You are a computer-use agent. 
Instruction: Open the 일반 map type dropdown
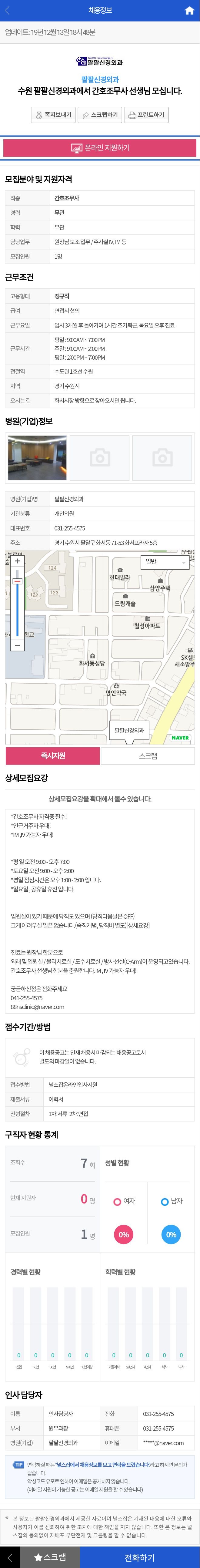(x=165, y=561)
